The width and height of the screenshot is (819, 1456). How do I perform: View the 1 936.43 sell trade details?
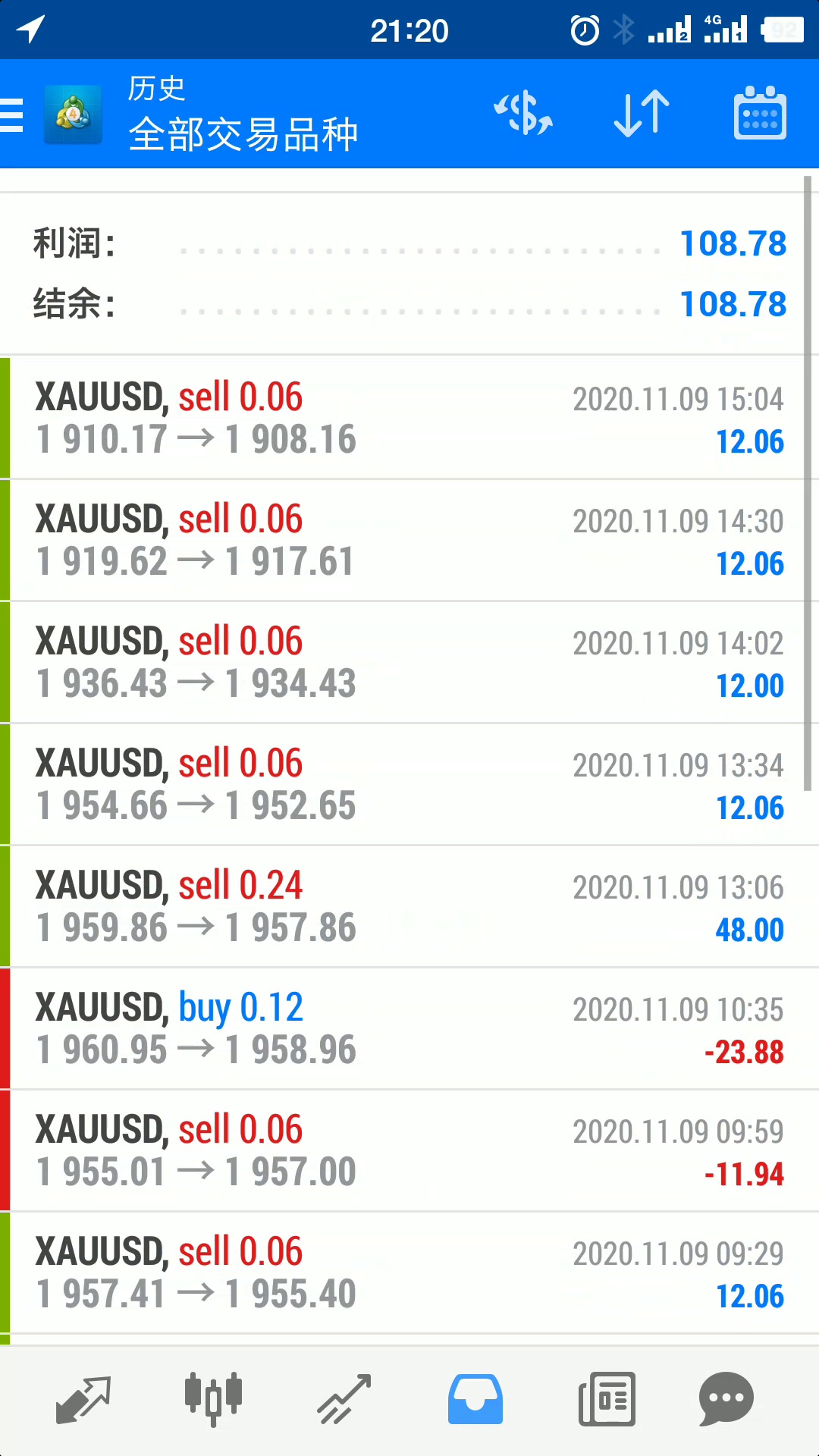tap(409, 662)
